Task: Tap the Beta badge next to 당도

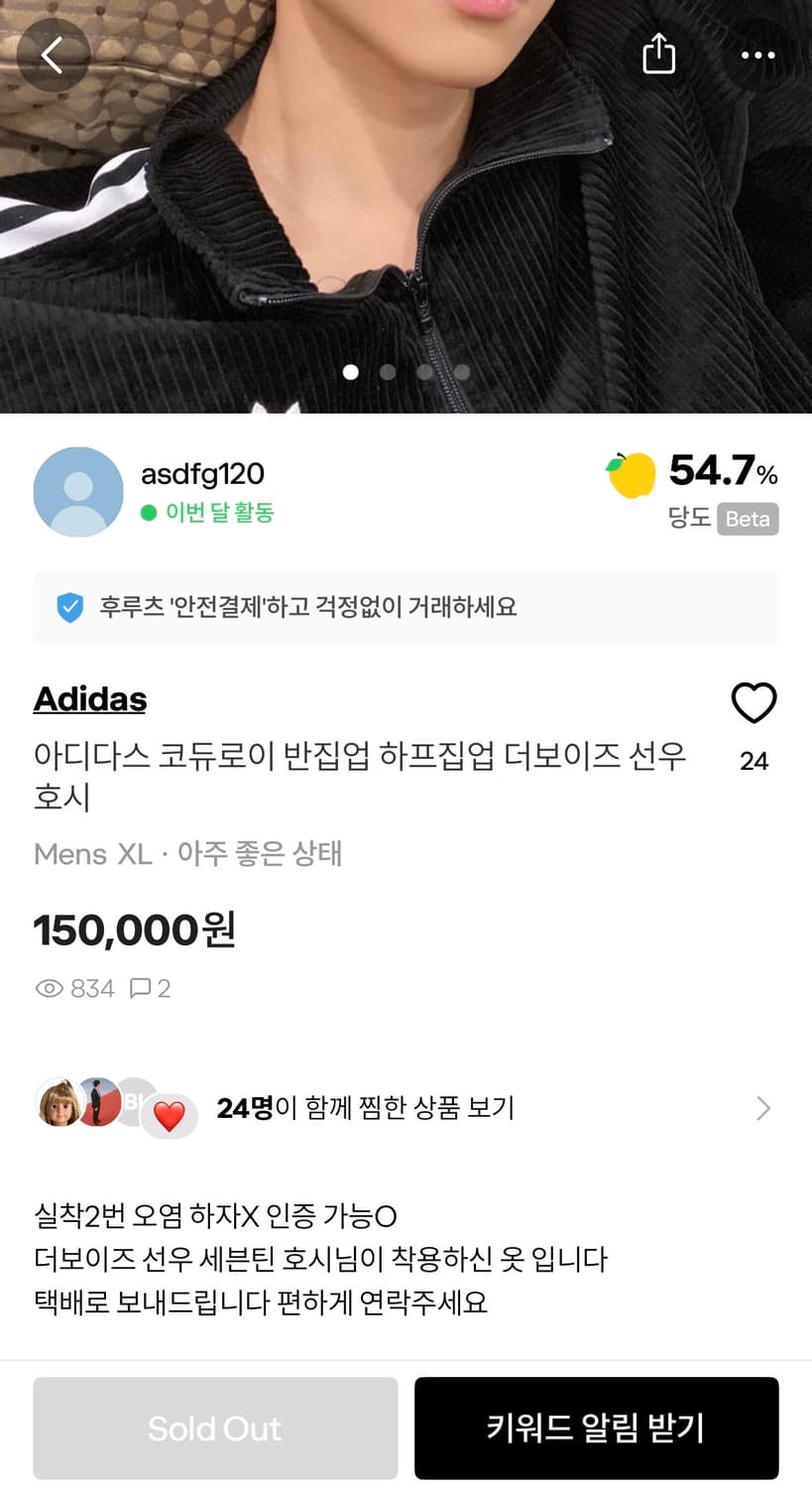Action: point(749,519)
